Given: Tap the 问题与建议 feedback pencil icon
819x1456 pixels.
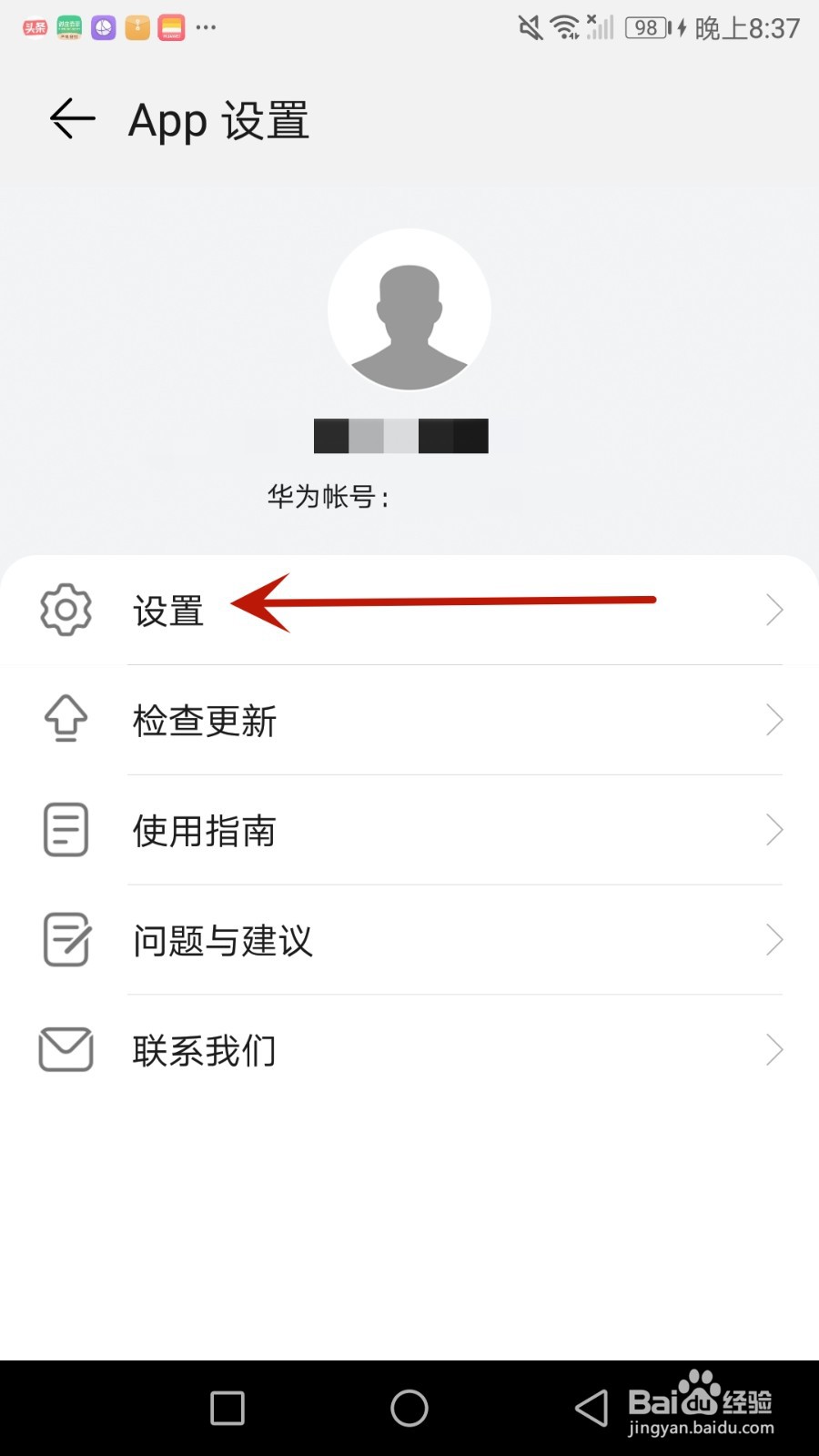Looking at the screenshot, I should coord(65,940).
